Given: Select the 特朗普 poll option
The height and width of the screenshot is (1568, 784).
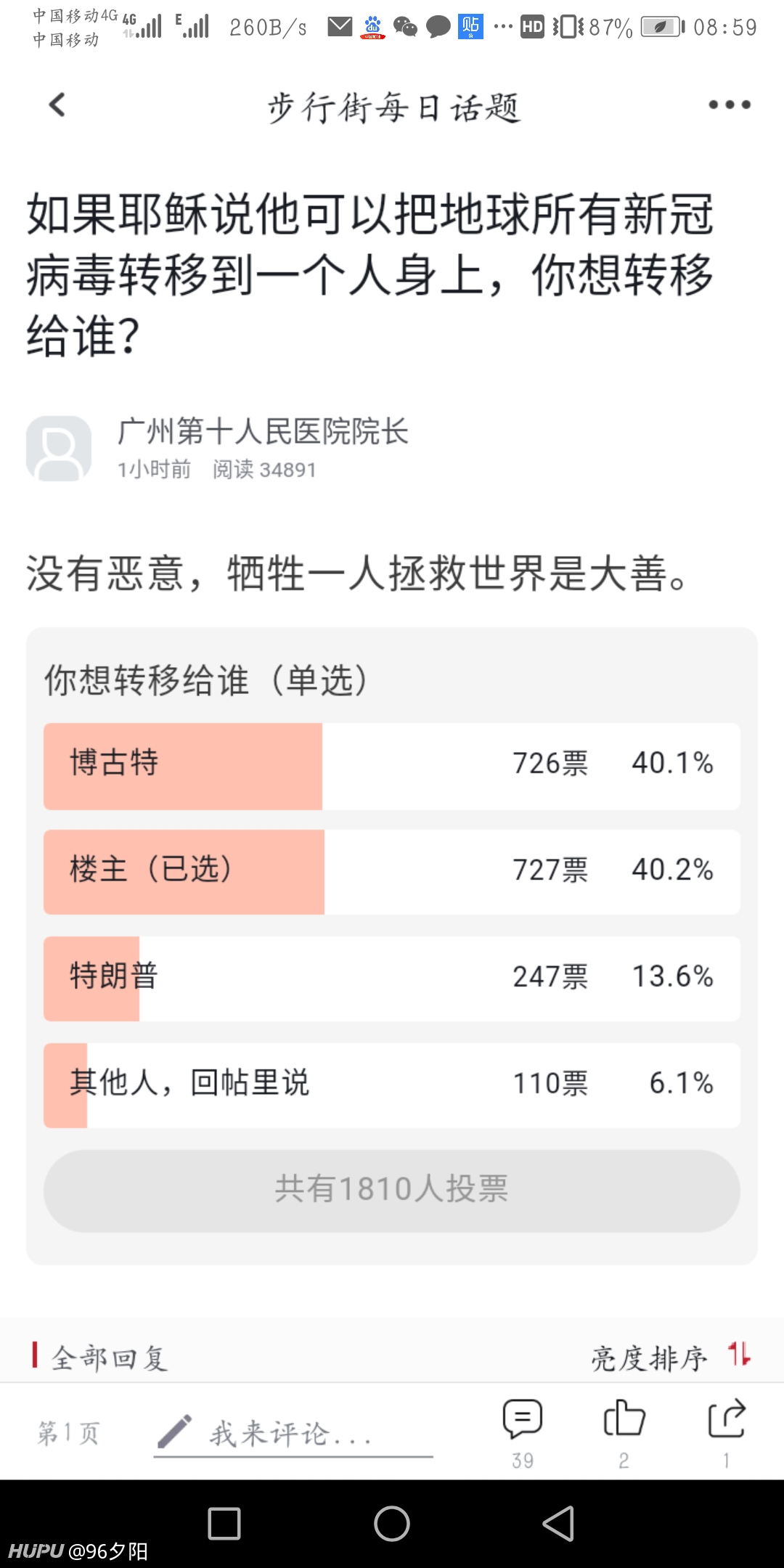Looking at the screenshot, I should tap(392, 979).
